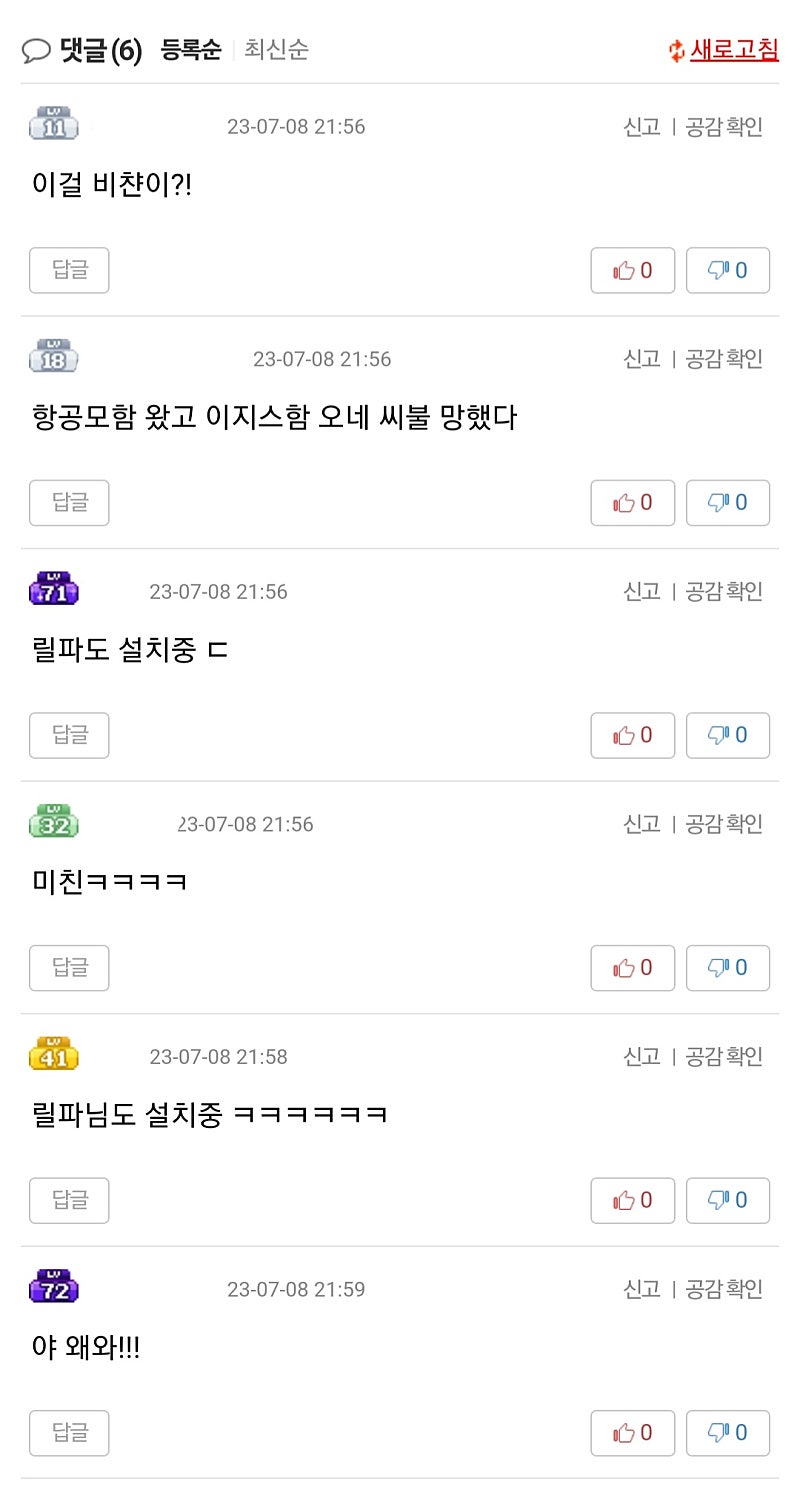Dislike the '릴파님도 설치중' comment

pos(728,1200)
